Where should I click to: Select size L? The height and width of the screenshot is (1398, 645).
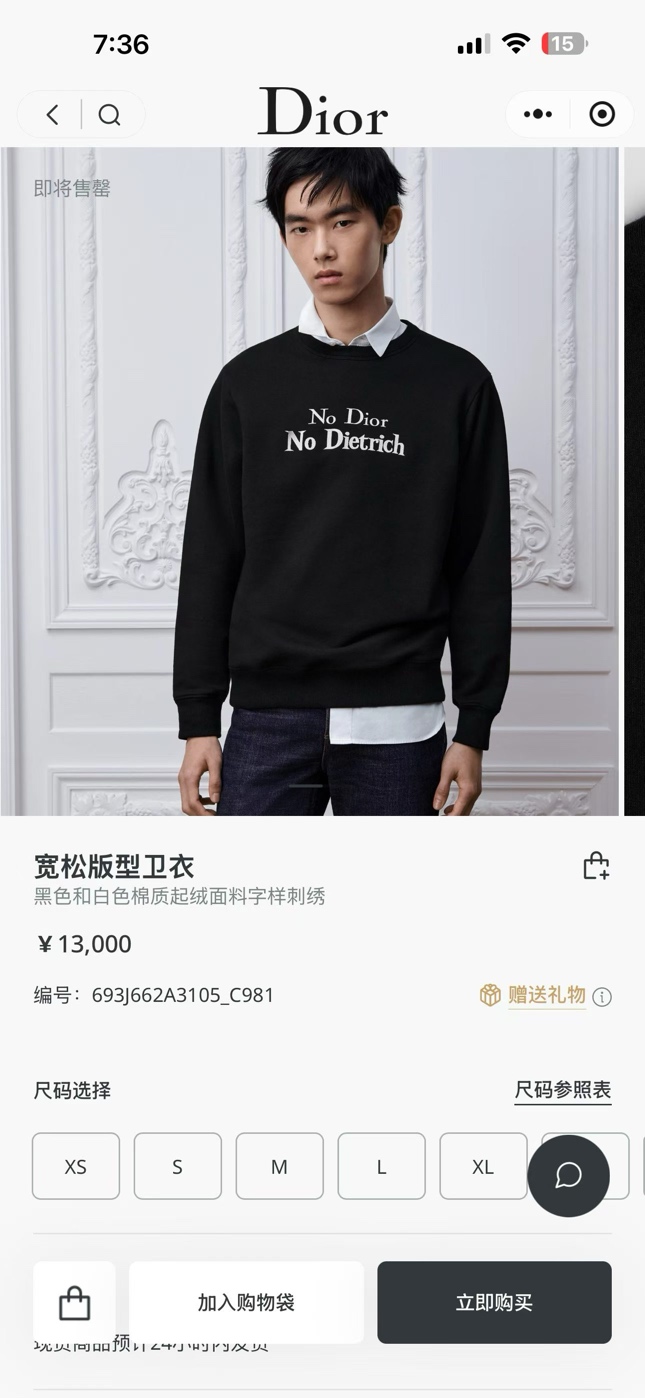click(x=382, y=1166)
